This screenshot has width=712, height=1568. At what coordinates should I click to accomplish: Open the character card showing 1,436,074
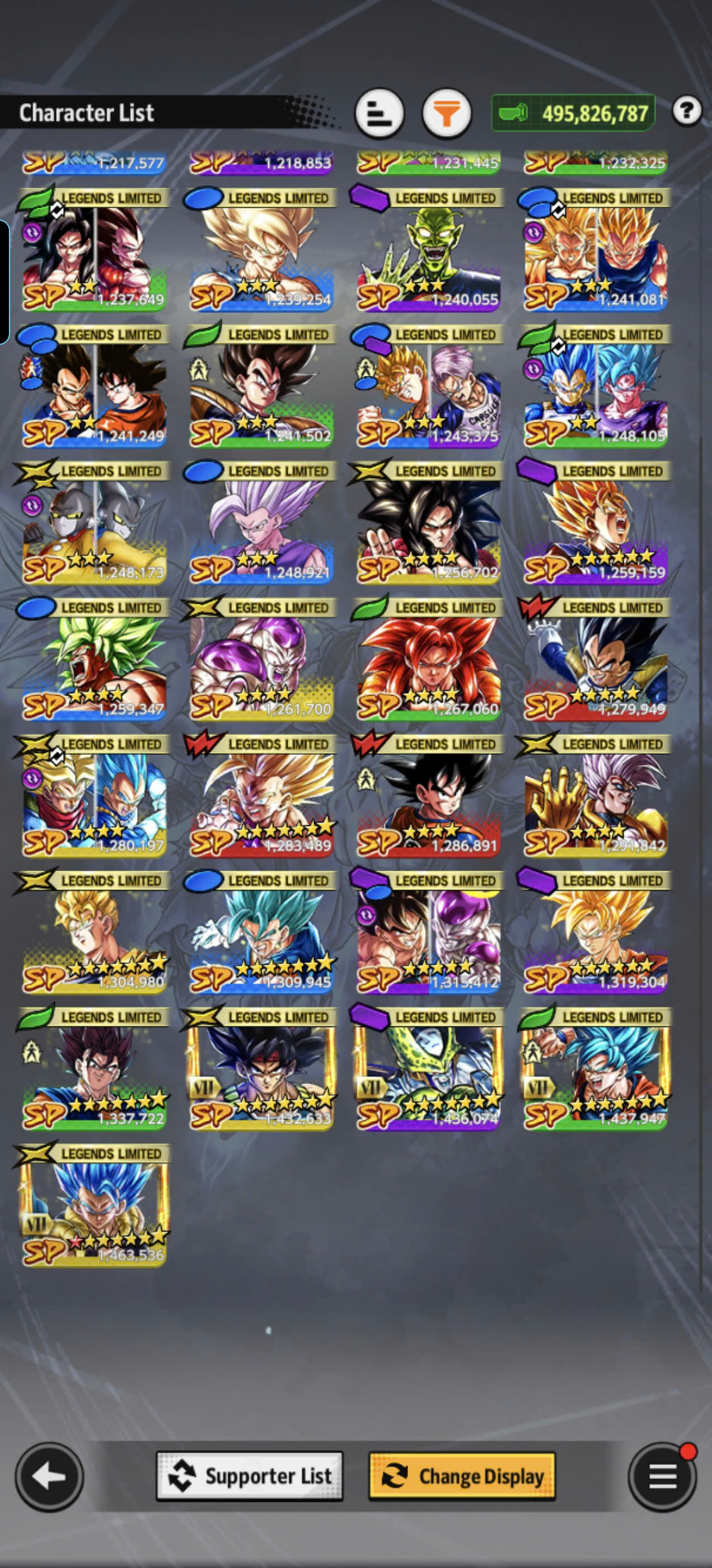[x=428, y=1069]
